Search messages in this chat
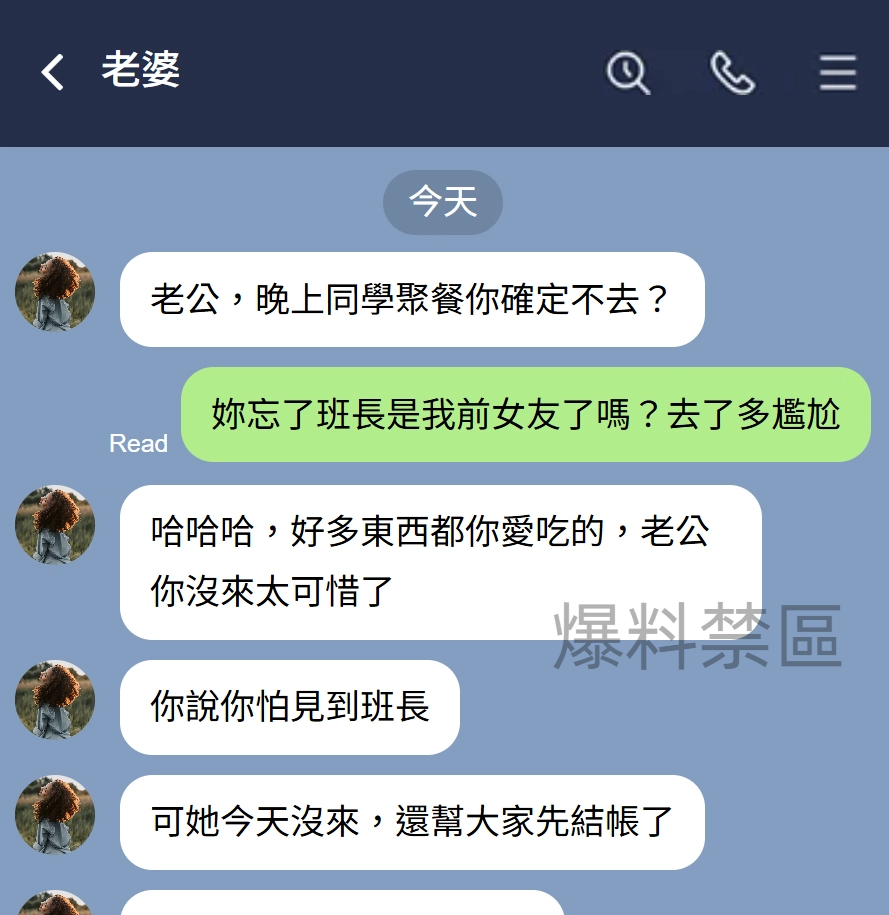The width and height of the screenshot is (889, 915). click(628, 72)
